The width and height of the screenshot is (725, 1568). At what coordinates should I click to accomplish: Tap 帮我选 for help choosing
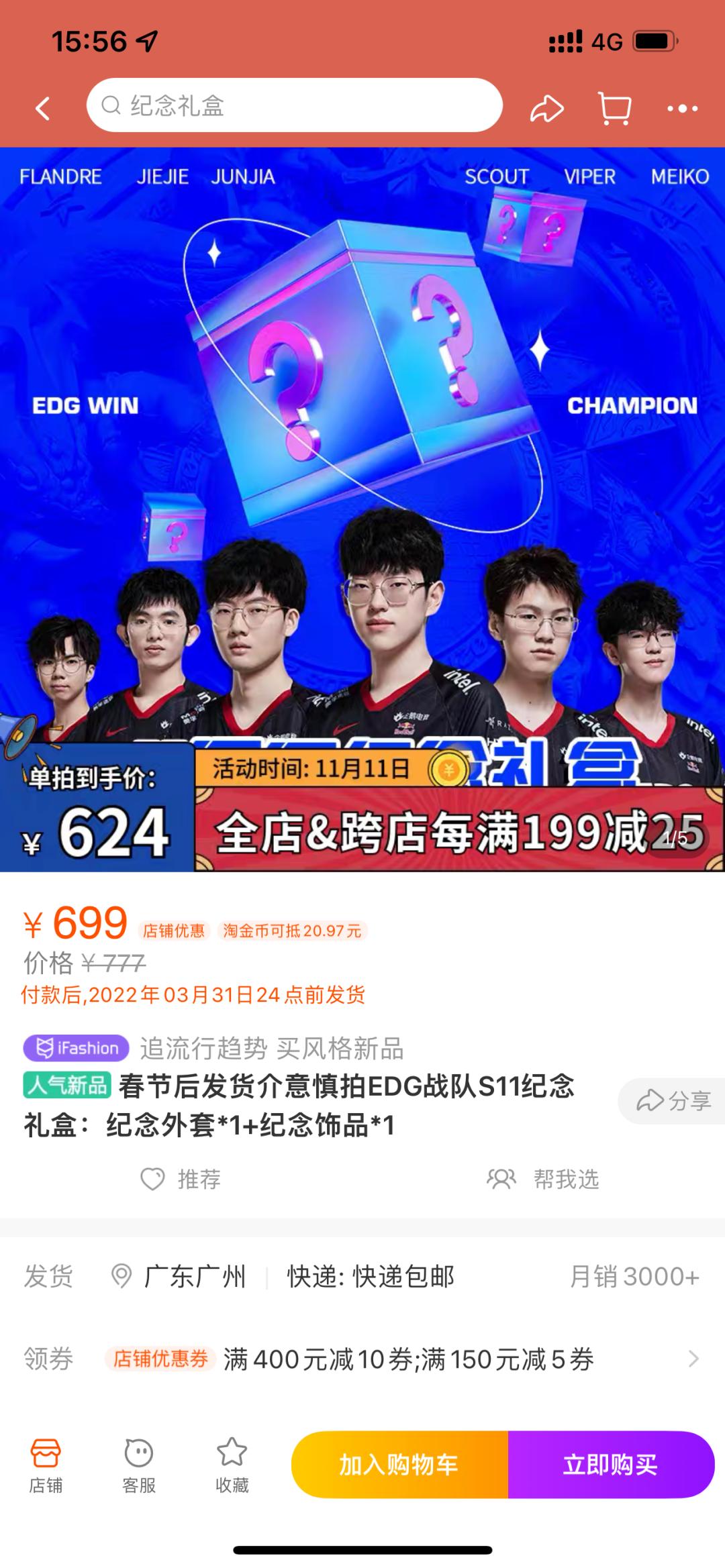542,1179
